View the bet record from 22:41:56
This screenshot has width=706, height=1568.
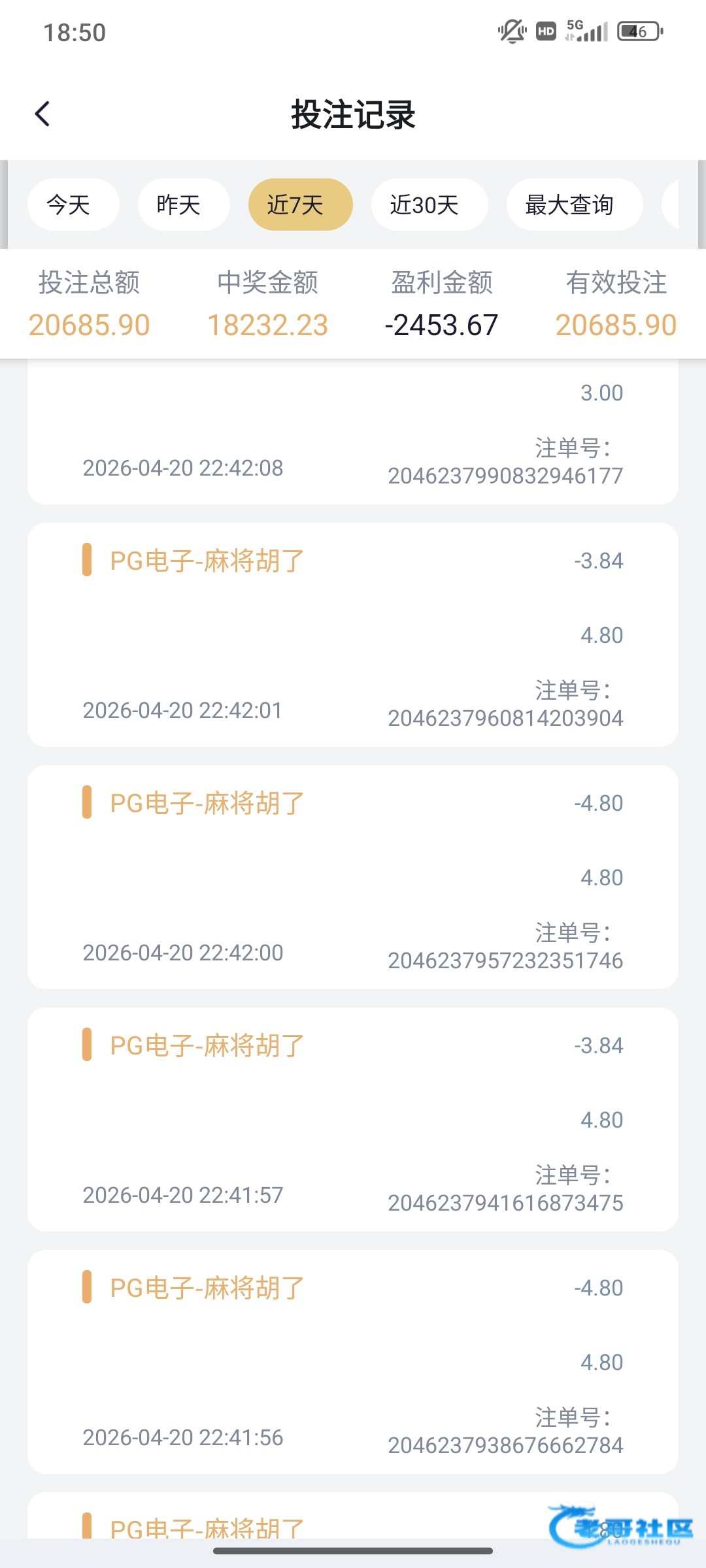click(352, 1362)
